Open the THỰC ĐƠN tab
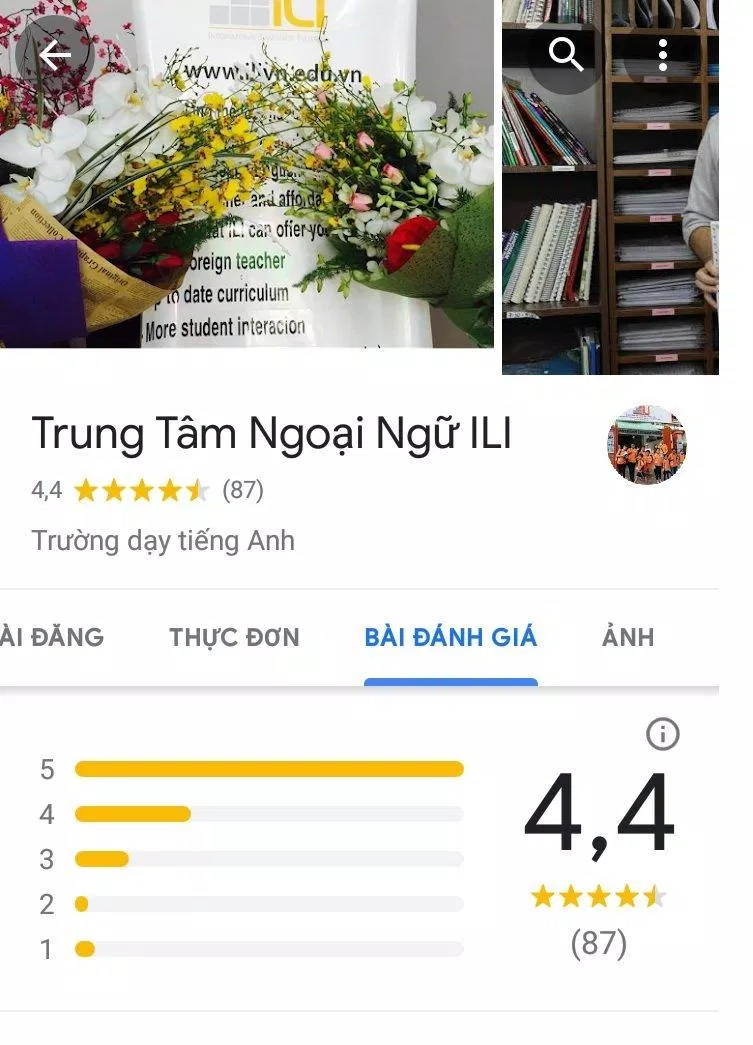 (x=235, y=637)
